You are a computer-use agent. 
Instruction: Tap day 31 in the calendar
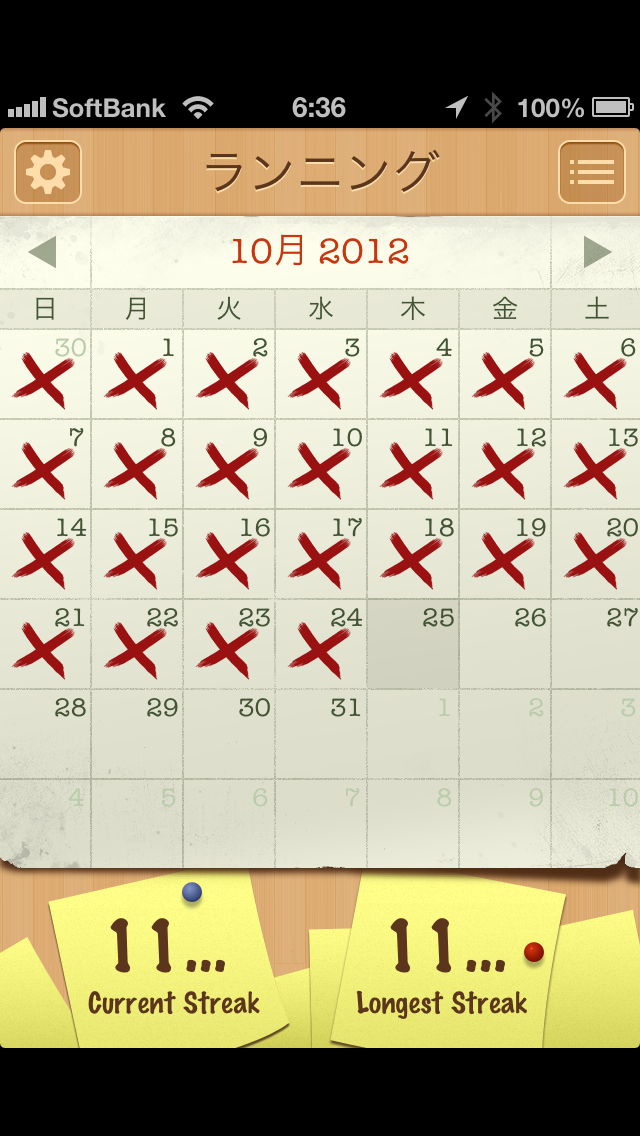click(x=321, y=735)
